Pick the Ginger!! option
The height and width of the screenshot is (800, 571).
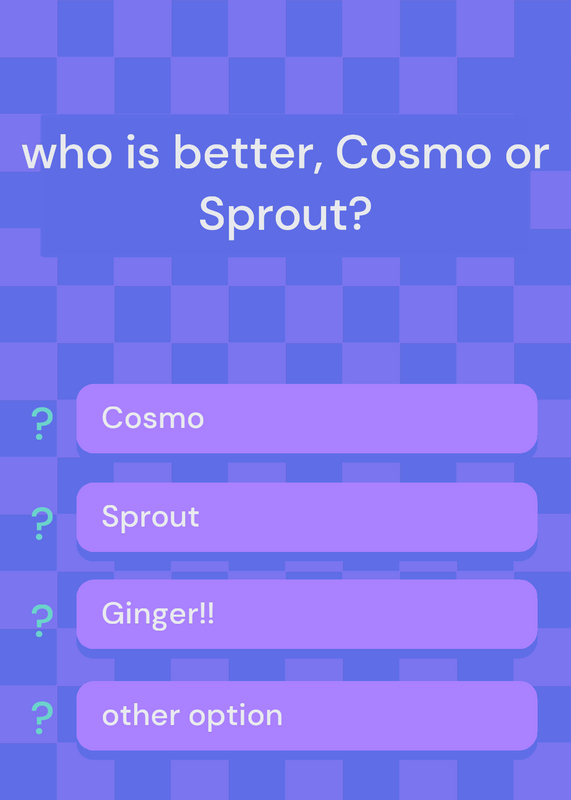click(307, 614)
